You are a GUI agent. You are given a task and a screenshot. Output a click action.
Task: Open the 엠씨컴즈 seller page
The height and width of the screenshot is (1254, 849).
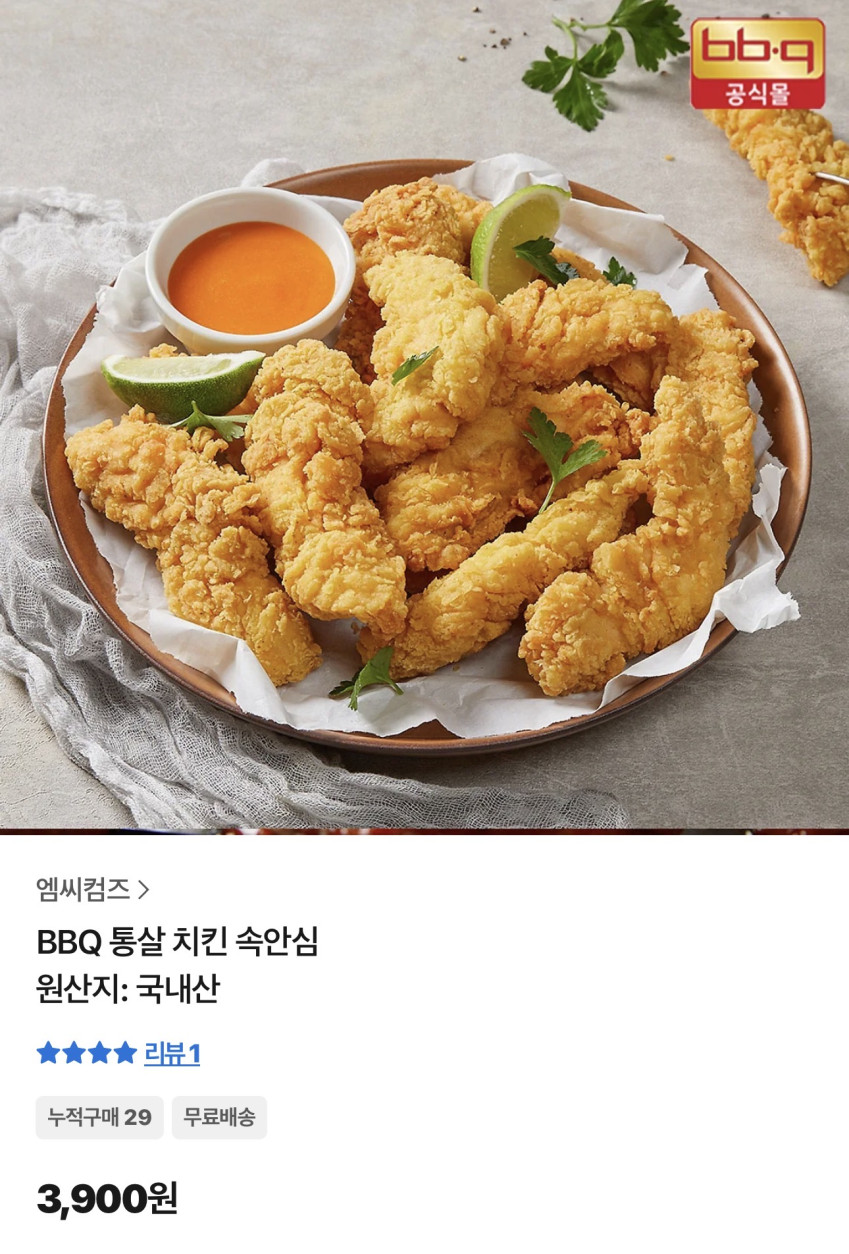92,888
